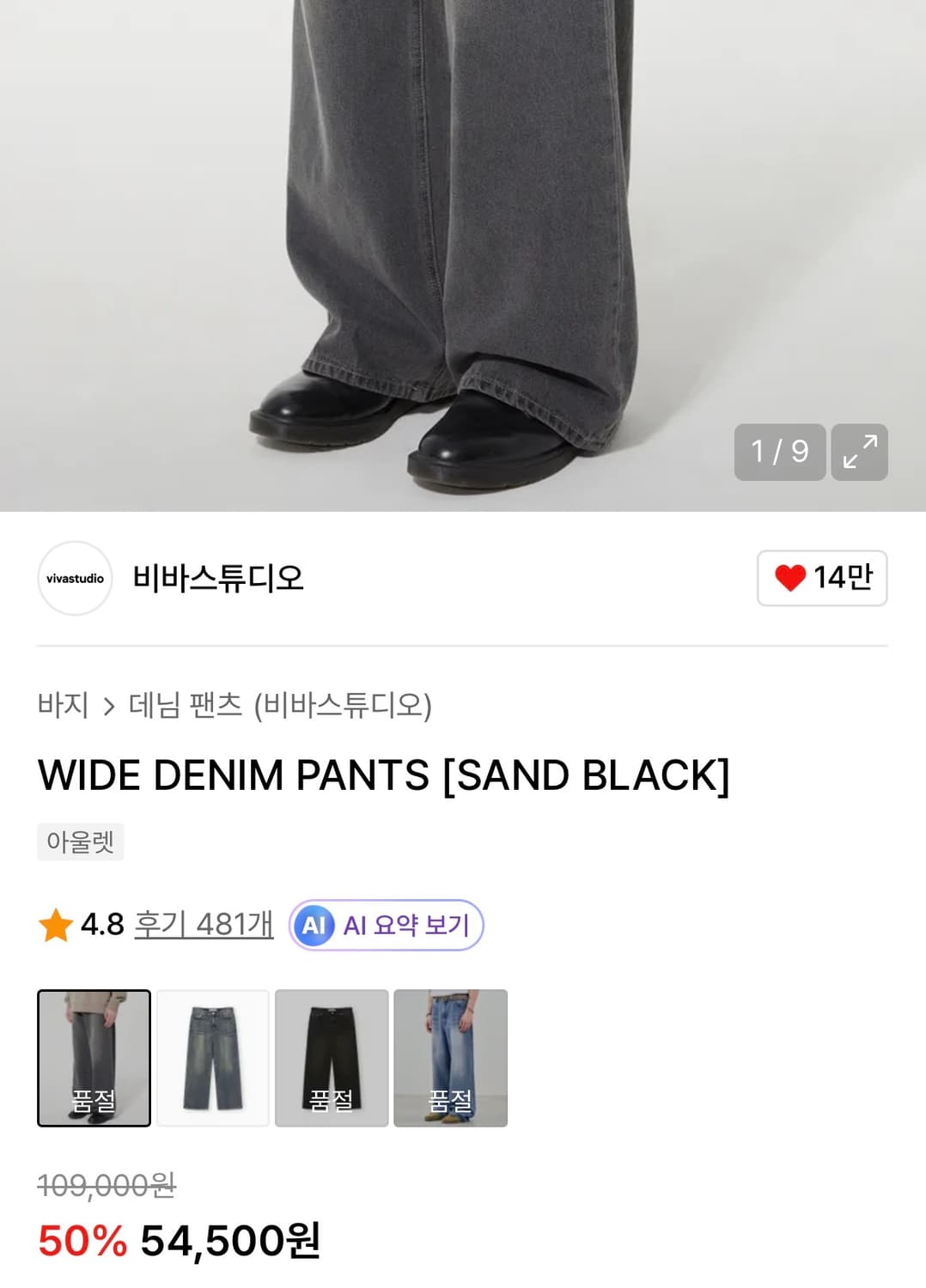This screenshot has height=1288, width=926.
Task: Click the diagonal expand arrows icon
Action: (859, 453)
